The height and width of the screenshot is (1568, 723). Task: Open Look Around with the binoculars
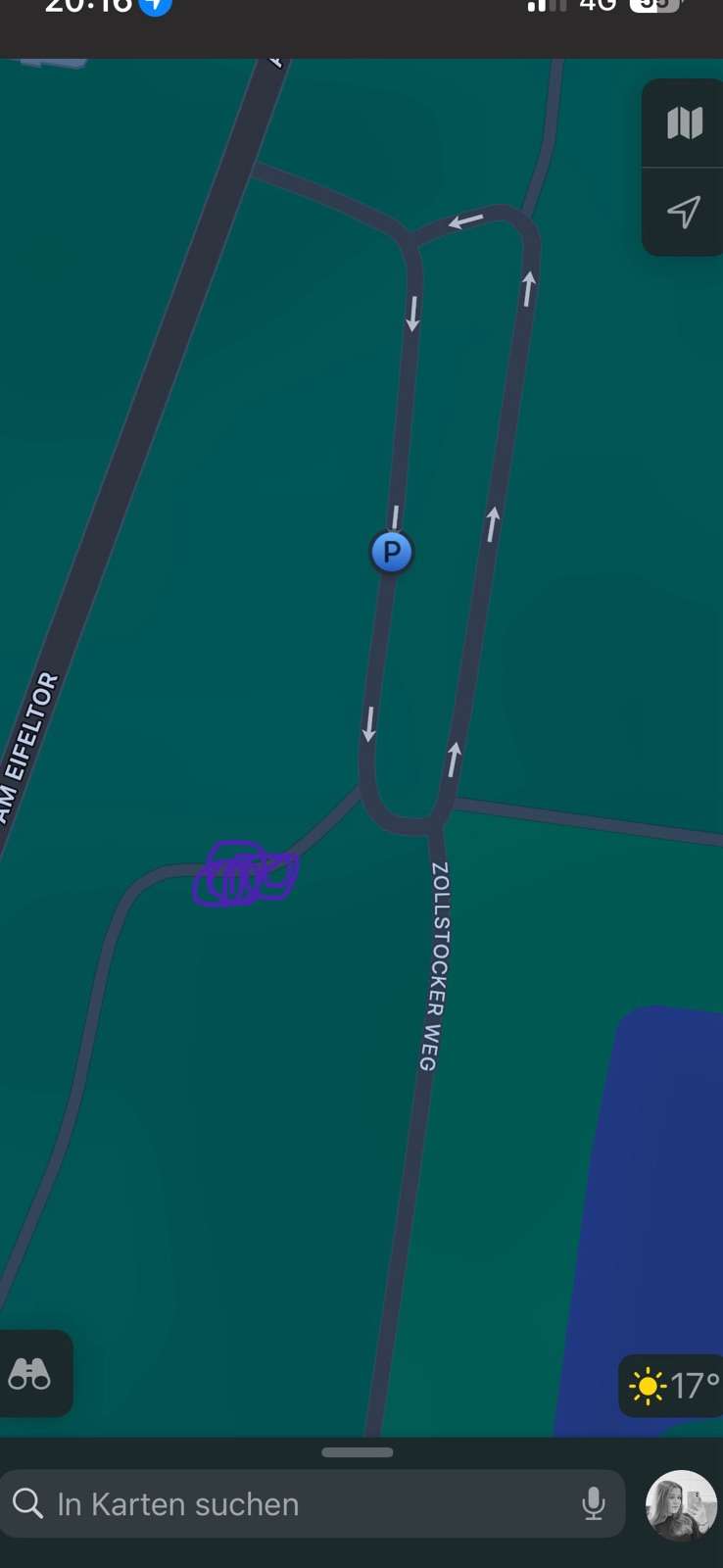pyautogui.click(x=30, y=1374)
